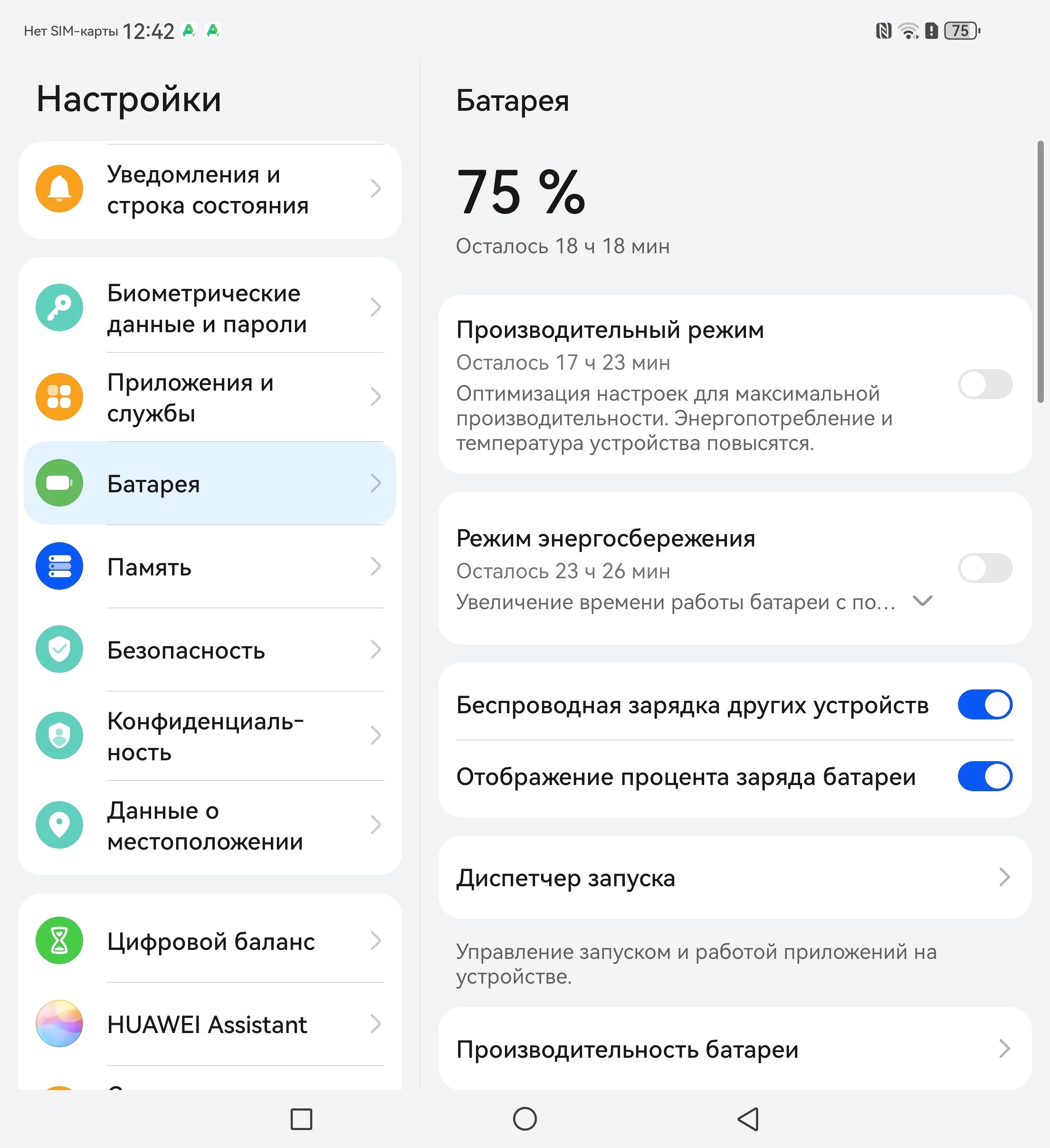Enable Производительный режим switch
This screenshot has width=1050, height=1148.
[x=984, y=384]
